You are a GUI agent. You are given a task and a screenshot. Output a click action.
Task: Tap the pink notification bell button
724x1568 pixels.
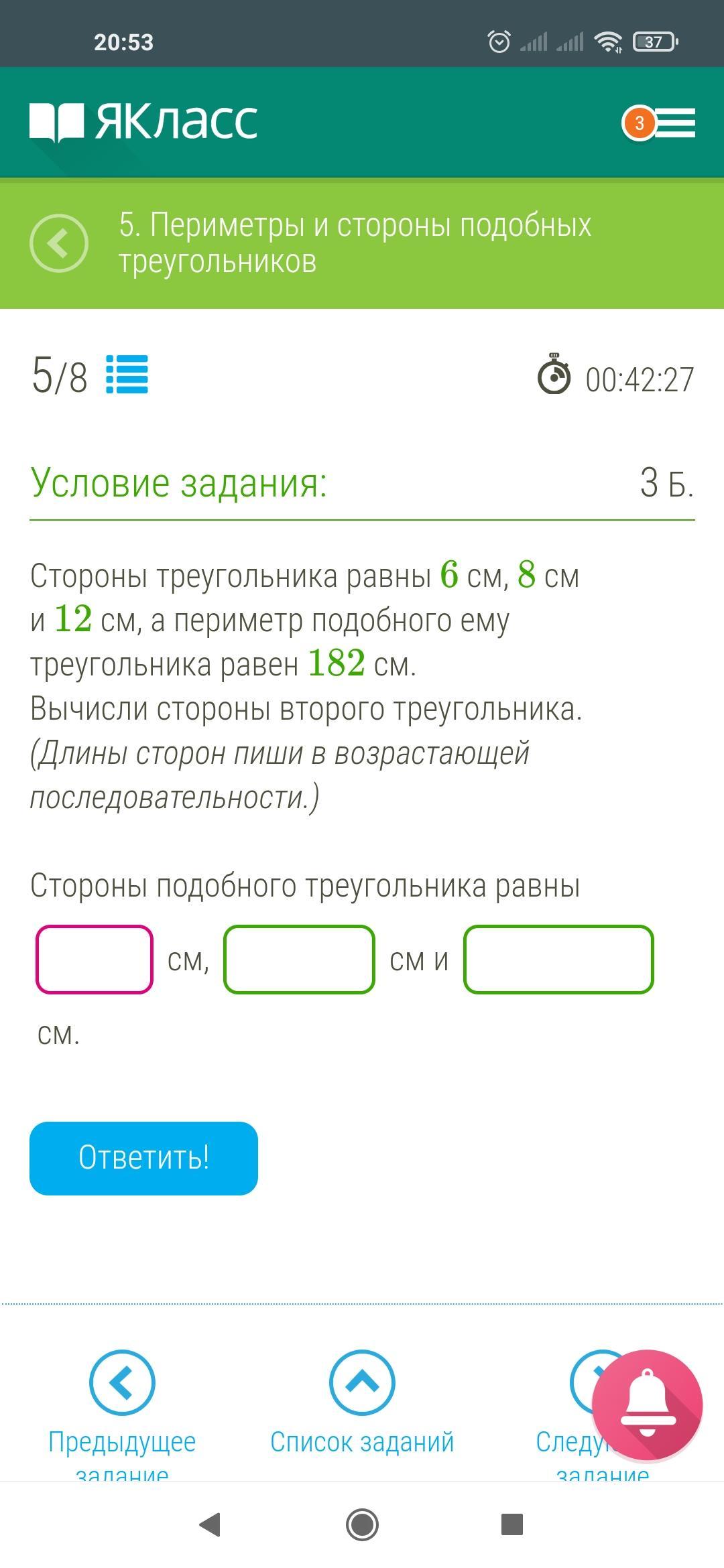(647, 1404)
